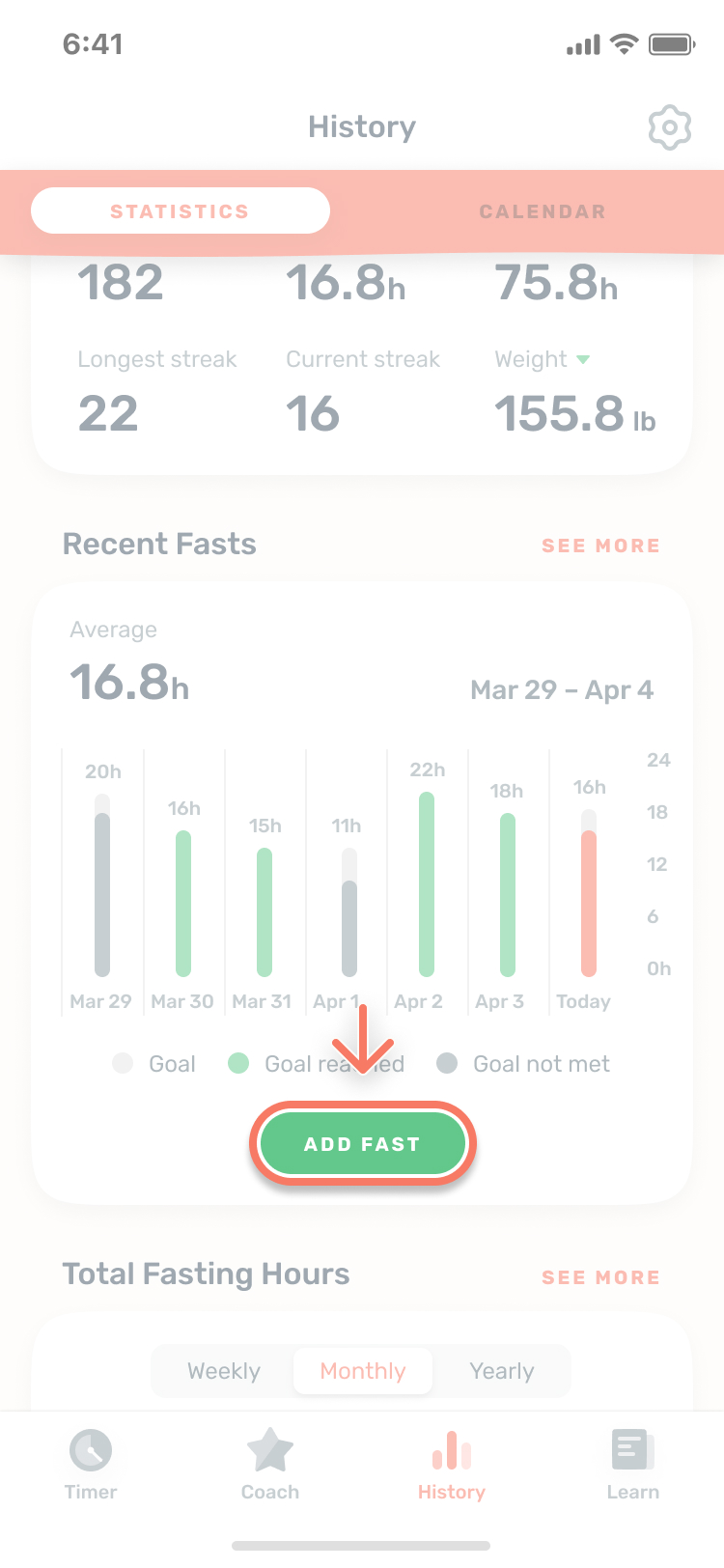
Task: Click the Goal legend dot
Action: coord(123,1063)
